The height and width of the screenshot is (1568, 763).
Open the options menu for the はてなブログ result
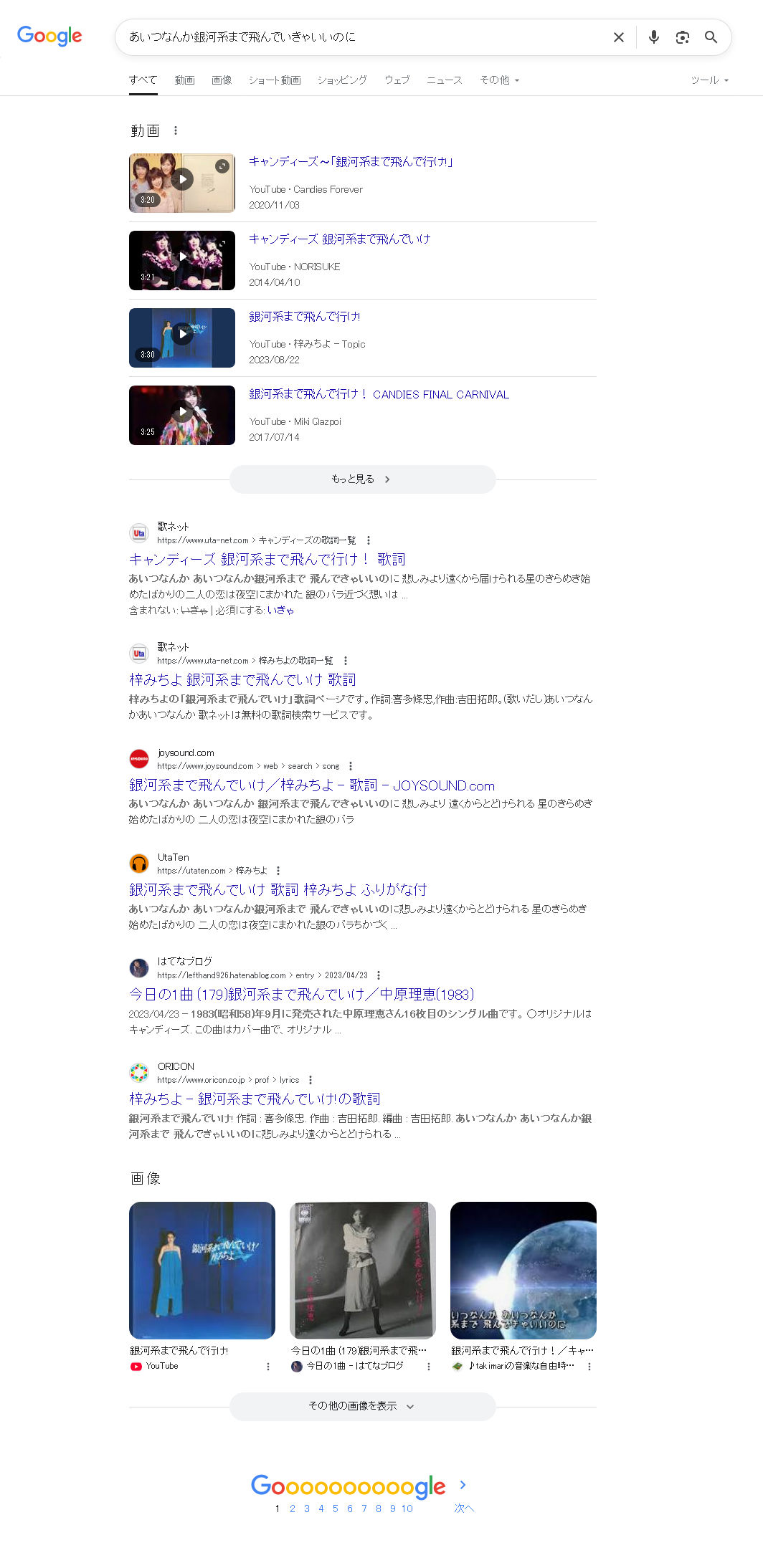click(x=379, y=975)
